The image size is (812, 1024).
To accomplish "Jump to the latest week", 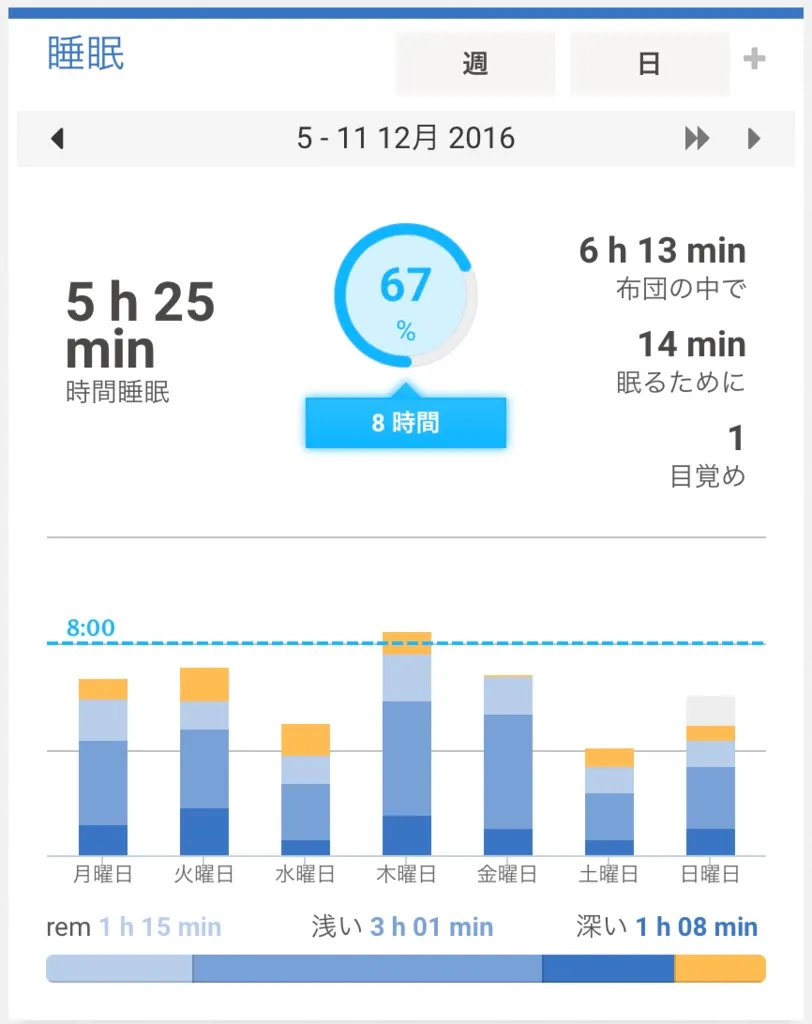I will 697,138.
